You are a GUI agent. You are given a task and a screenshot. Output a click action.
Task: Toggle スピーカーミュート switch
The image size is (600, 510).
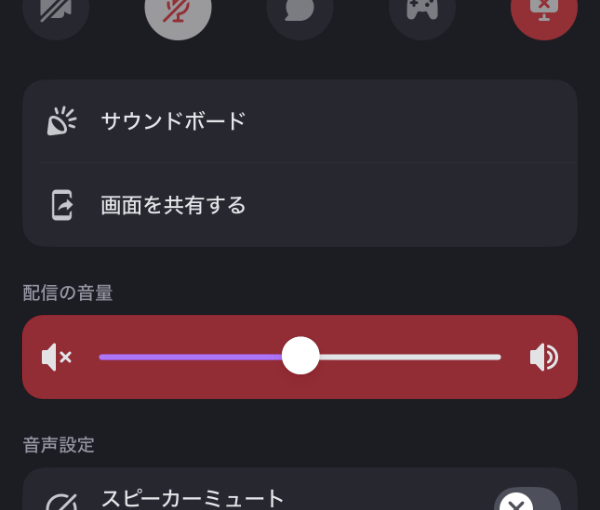[x=527, y=500]
